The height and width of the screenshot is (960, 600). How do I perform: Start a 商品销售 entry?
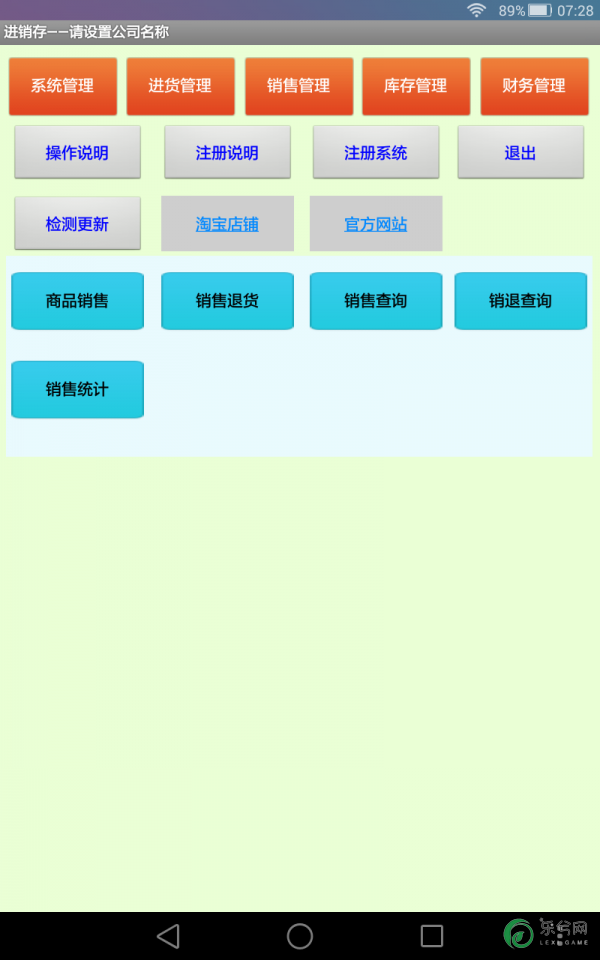[x=77, y=301]
